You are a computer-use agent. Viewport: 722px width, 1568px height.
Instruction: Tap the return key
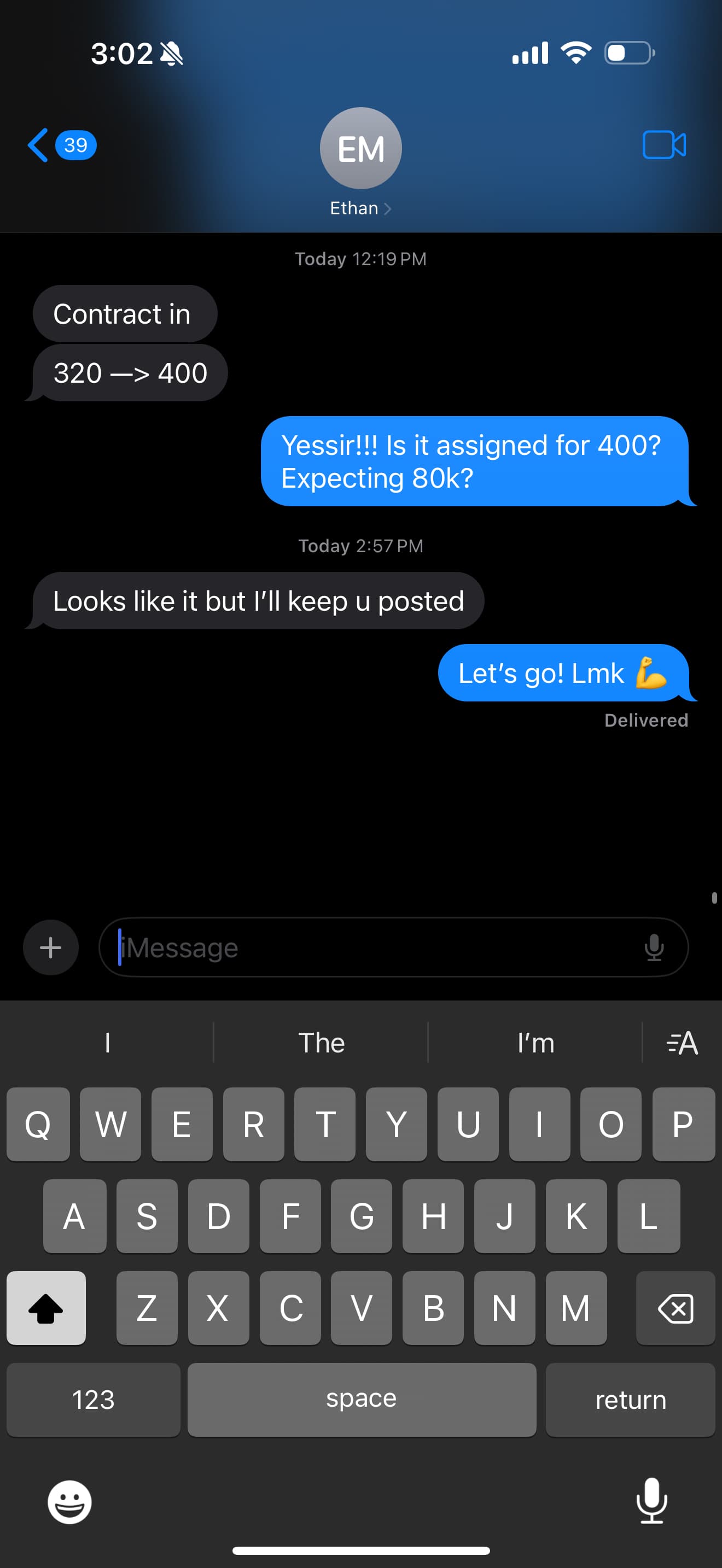tap(630, 1400)
